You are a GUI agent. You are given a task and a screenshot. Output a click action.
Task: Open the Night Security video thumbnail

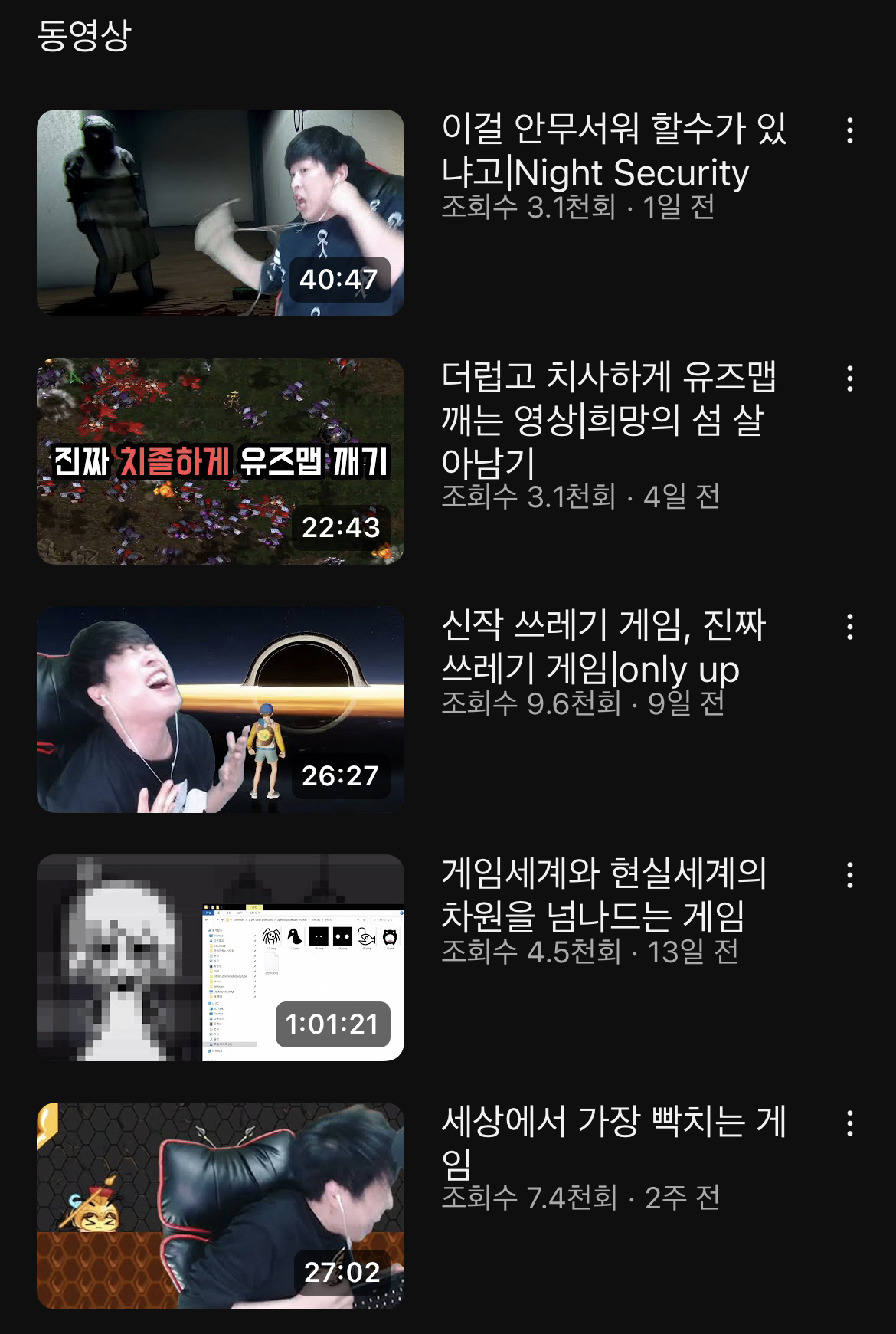click(x=221, y=213)
